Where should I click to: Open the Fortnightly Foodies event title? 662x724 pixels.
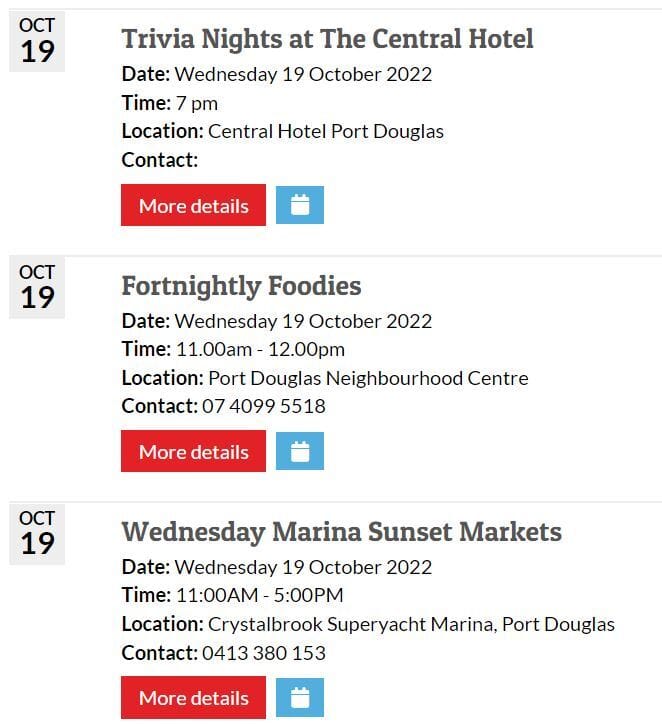pos(241,286)
